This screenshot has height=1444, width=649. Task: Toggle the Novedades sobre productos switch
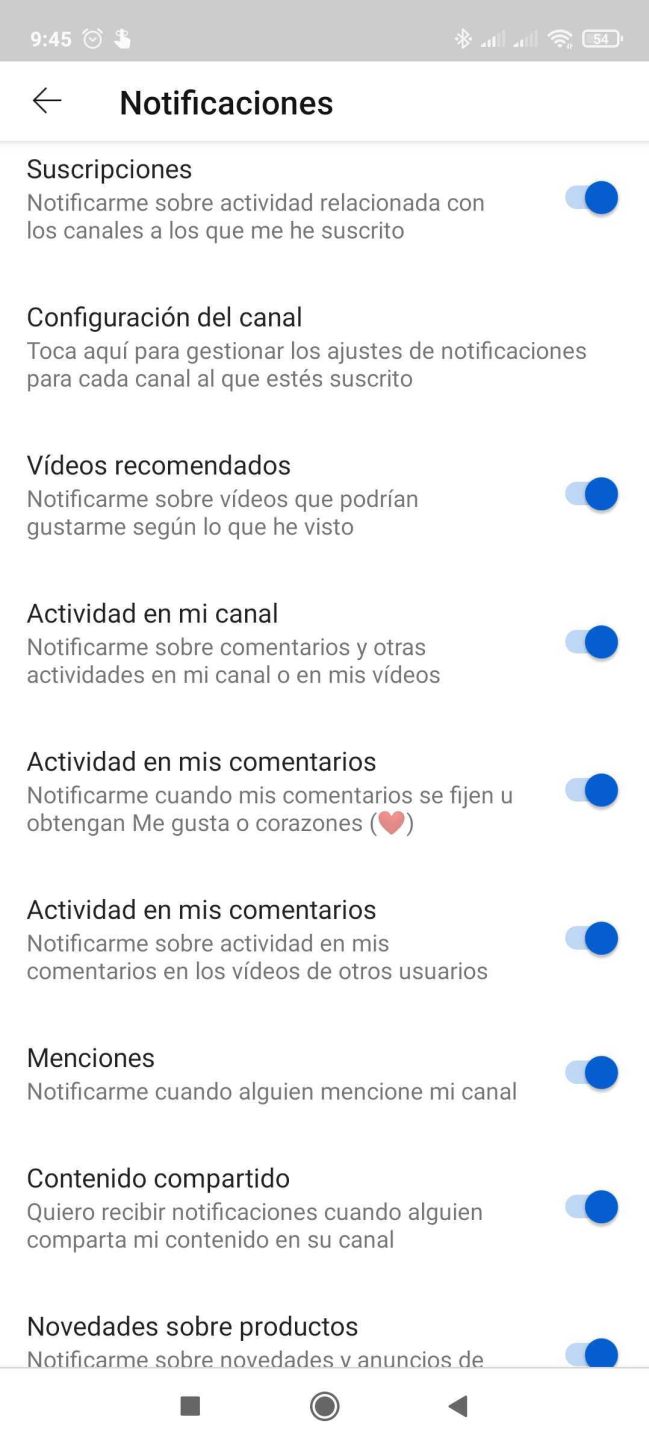592,1353
